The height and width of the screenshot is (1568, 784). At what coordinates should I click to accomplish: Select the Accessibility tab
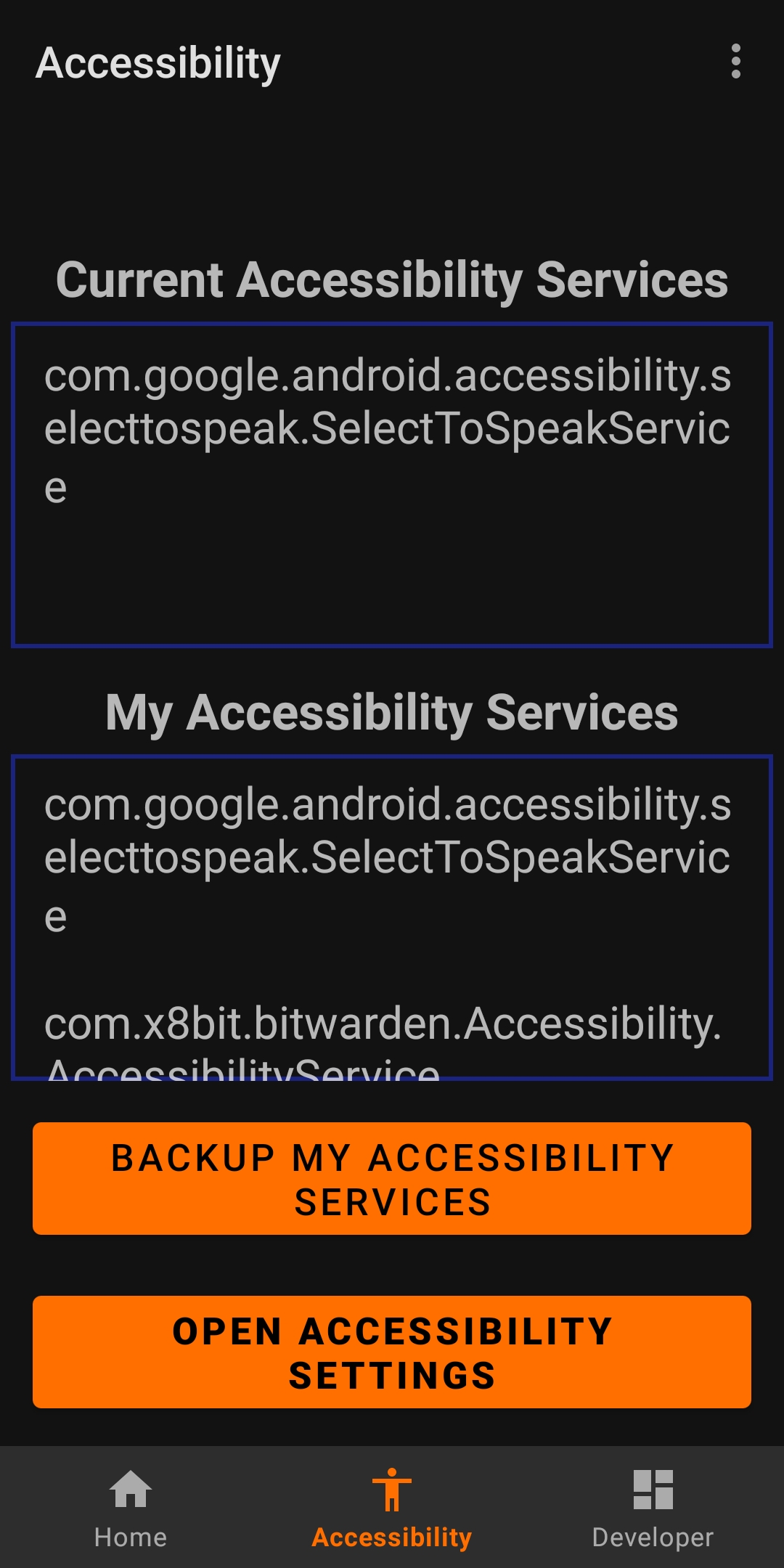pos(392,1508)
